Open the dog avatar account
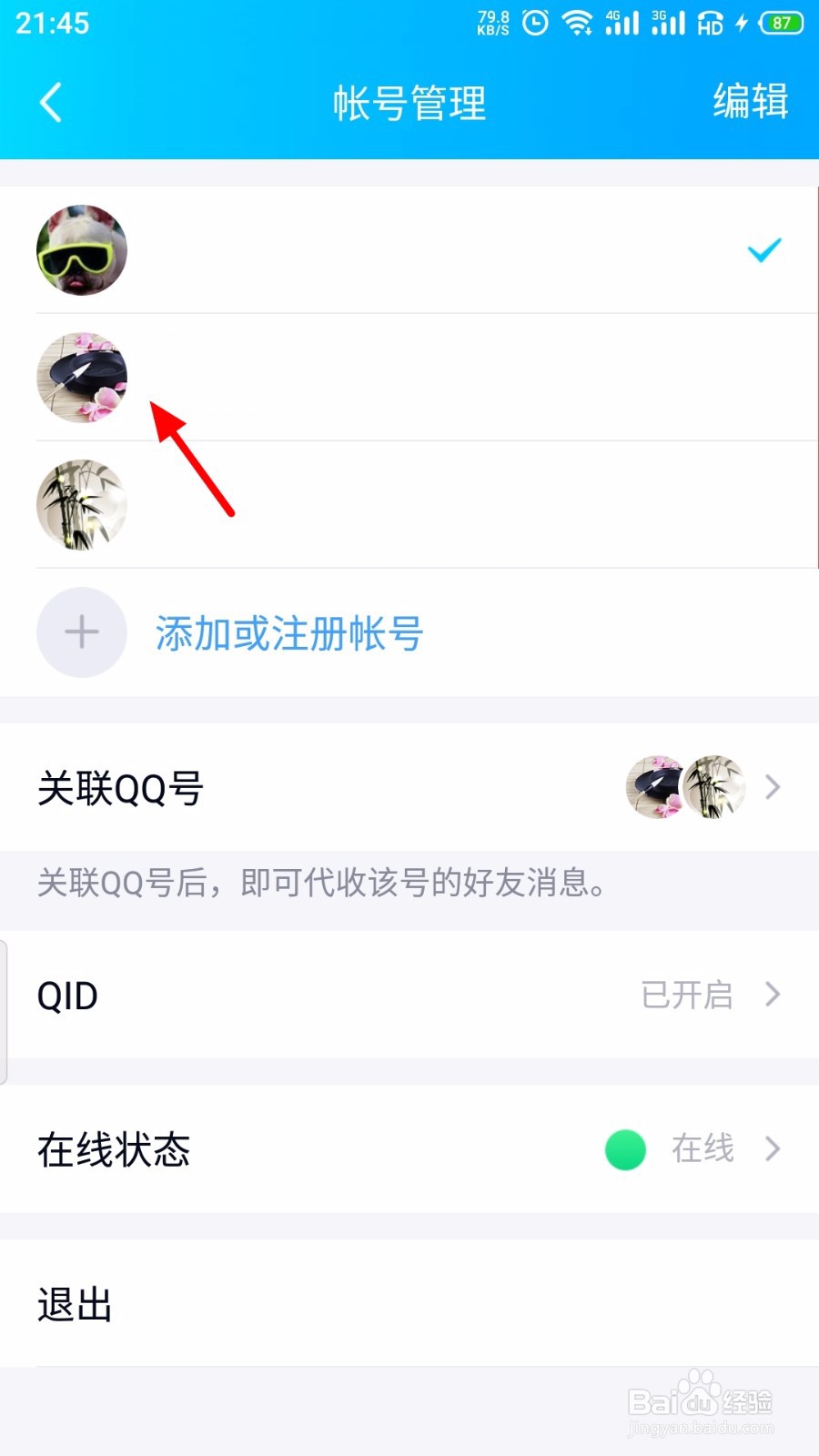Image resolution: width=819 pixels, height=1456 pixels. point(81,250)
